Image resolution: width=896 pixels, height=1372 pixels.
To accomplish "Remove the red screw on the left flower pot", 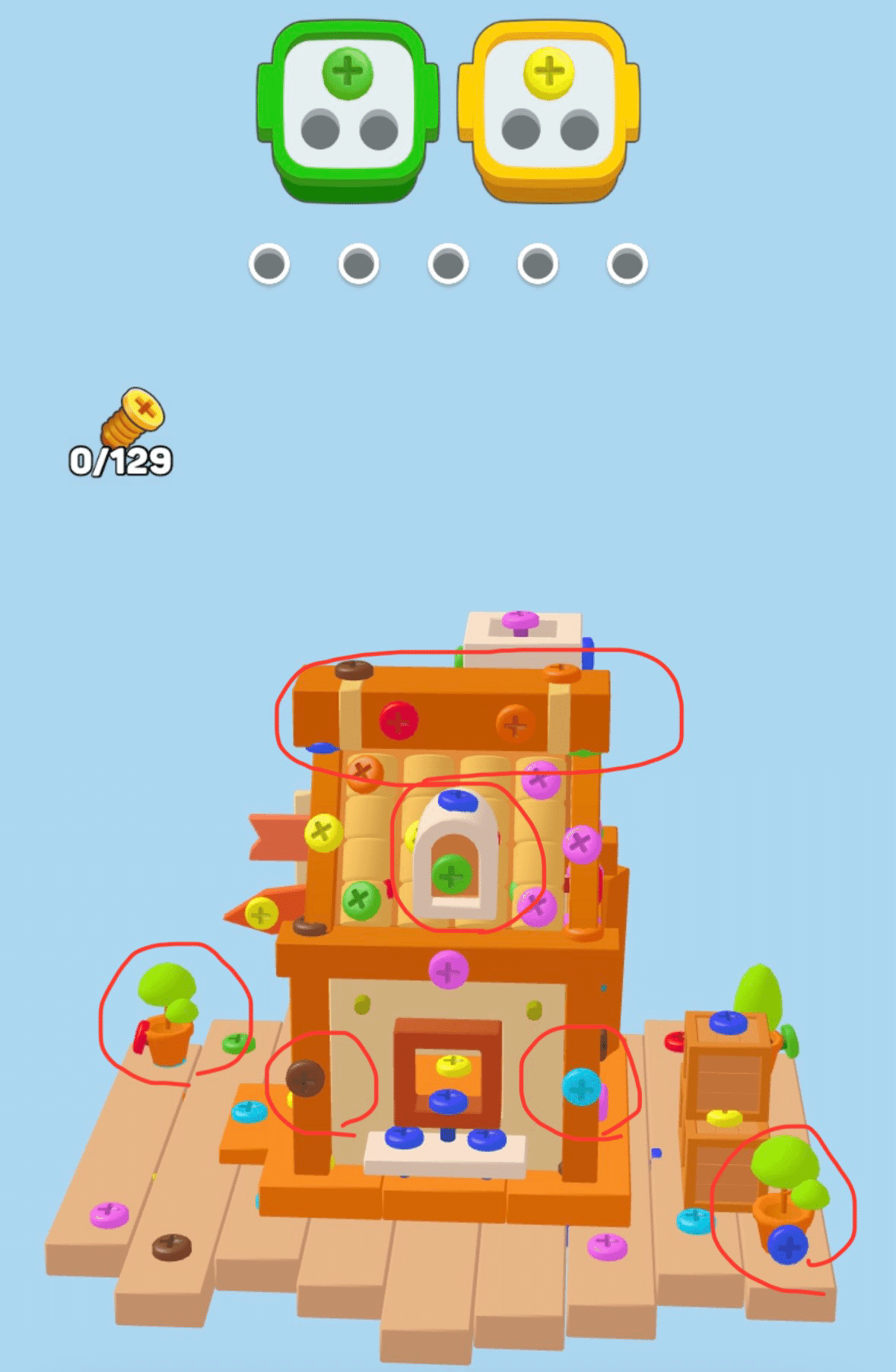I will coord(141,1037).
